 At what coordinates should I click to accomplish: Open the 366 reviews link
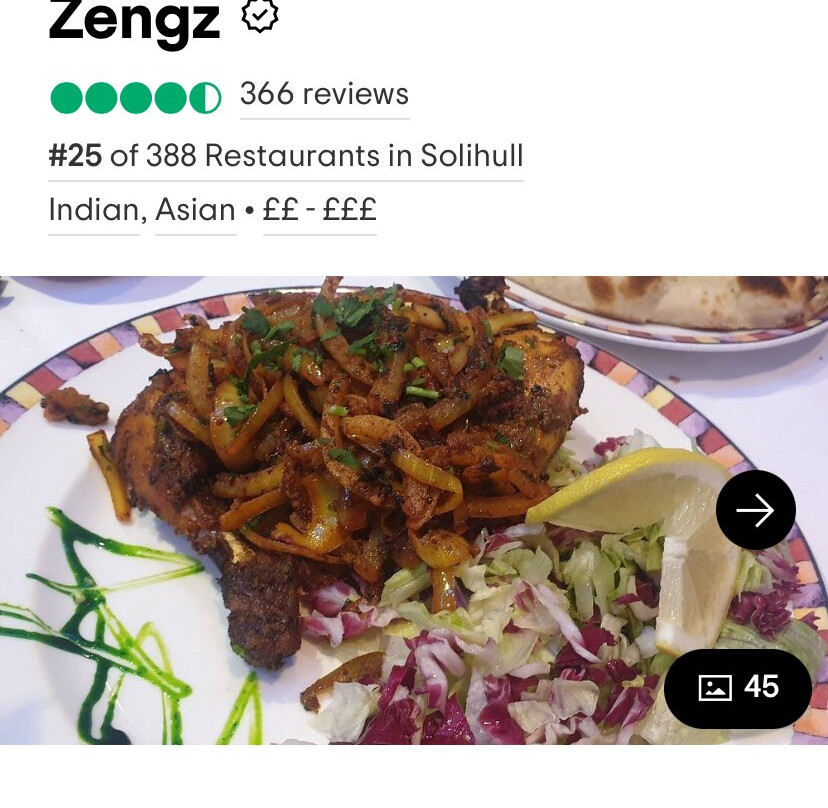(324, 95)
